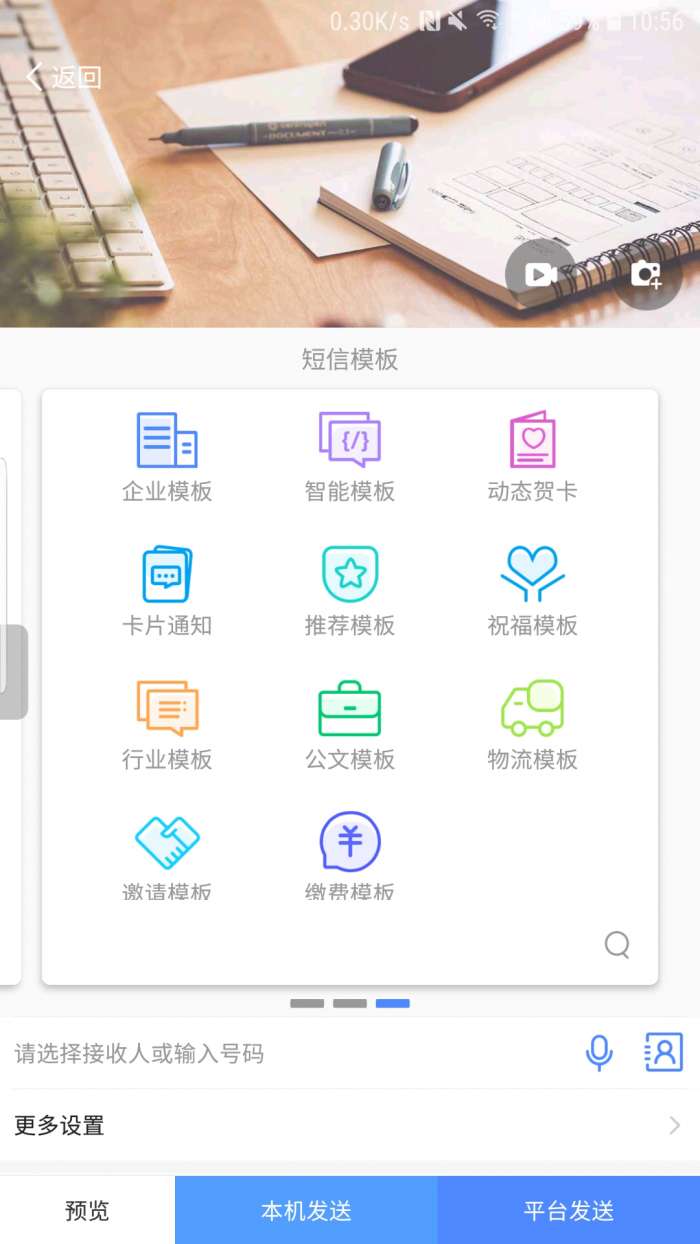Choose 物流模板 logistics templates

(x=532, y=724)
